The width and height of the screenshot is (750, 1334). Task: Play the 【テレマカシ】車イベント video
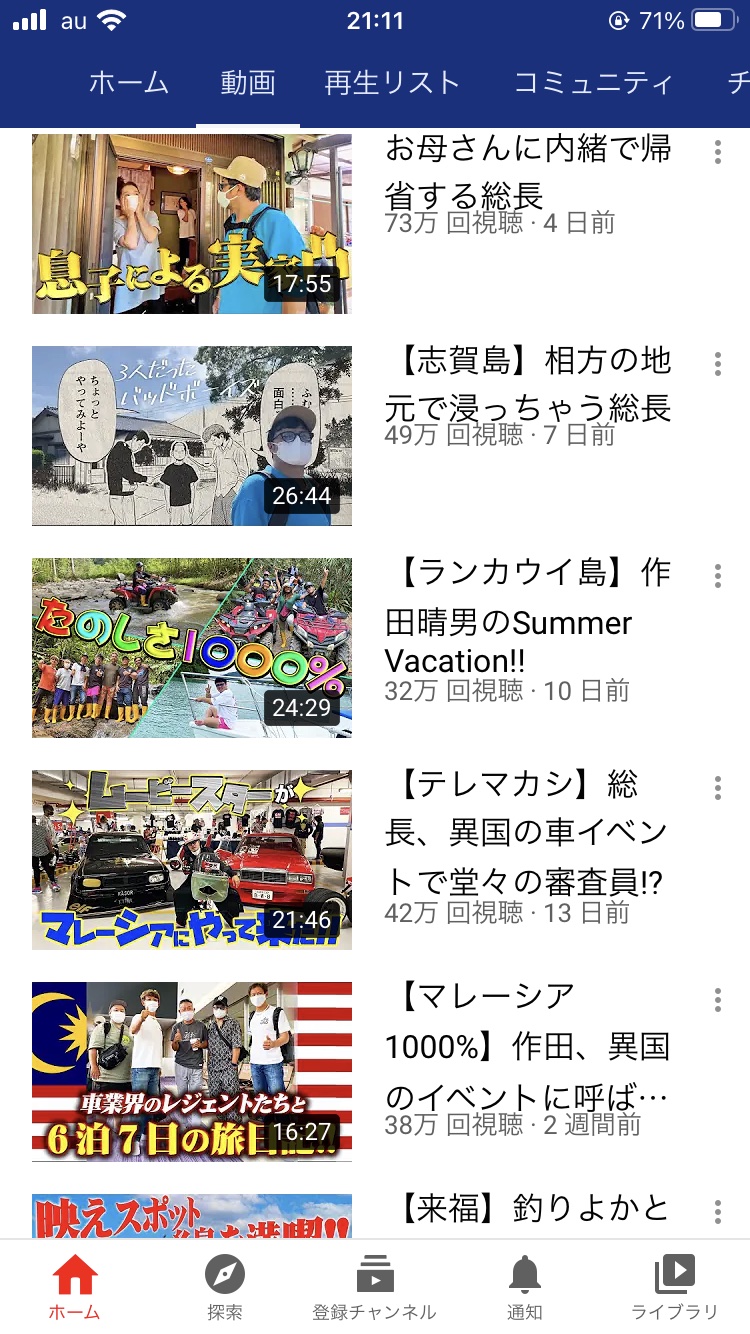[192, 860]
